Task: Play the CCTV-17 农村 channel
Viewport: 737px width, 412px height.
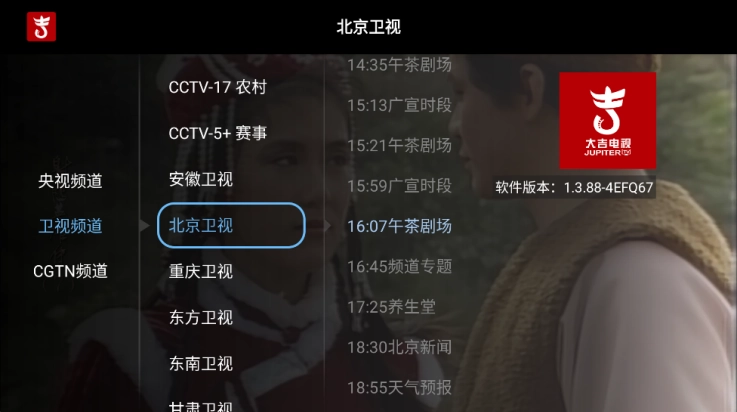Action: tap(218, 87)
